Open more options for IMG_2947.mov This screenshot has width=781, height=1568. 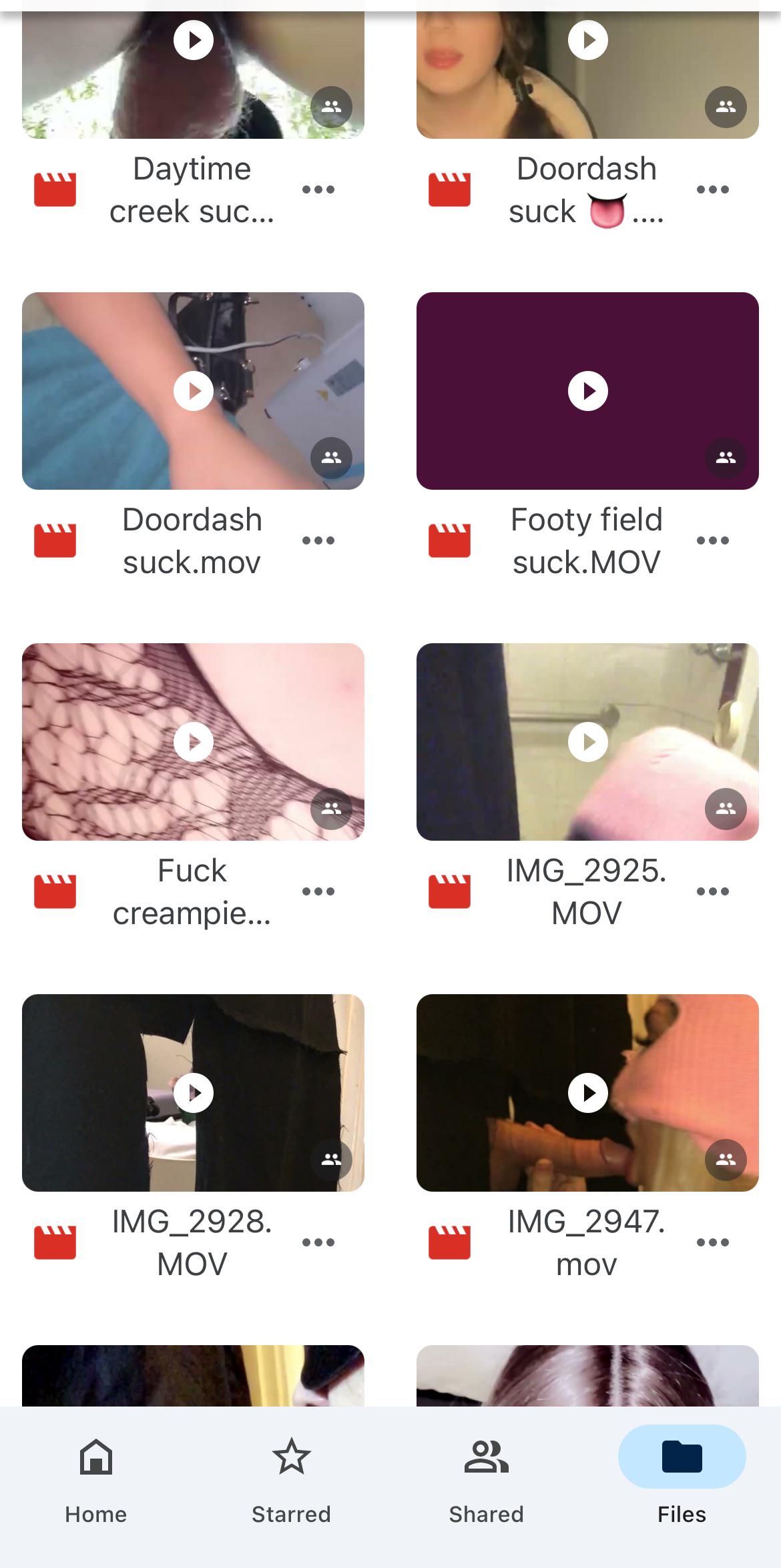(712, 1242)
